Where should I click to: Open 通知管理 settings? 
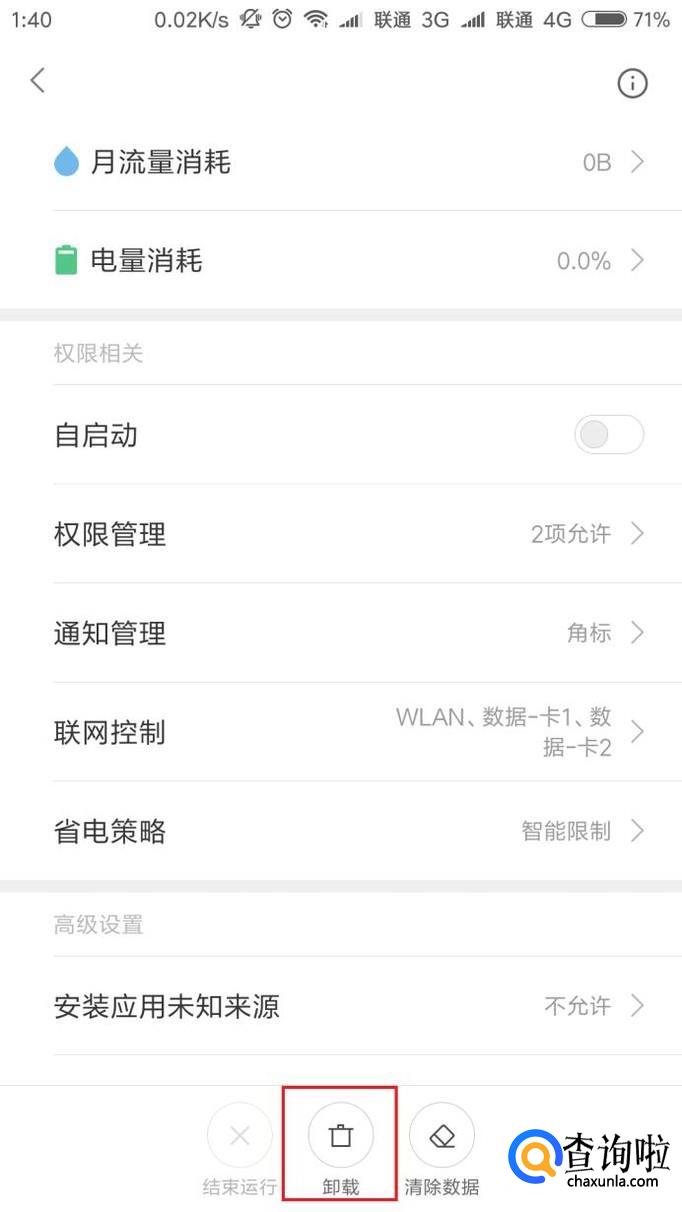[x=341, y=633]
